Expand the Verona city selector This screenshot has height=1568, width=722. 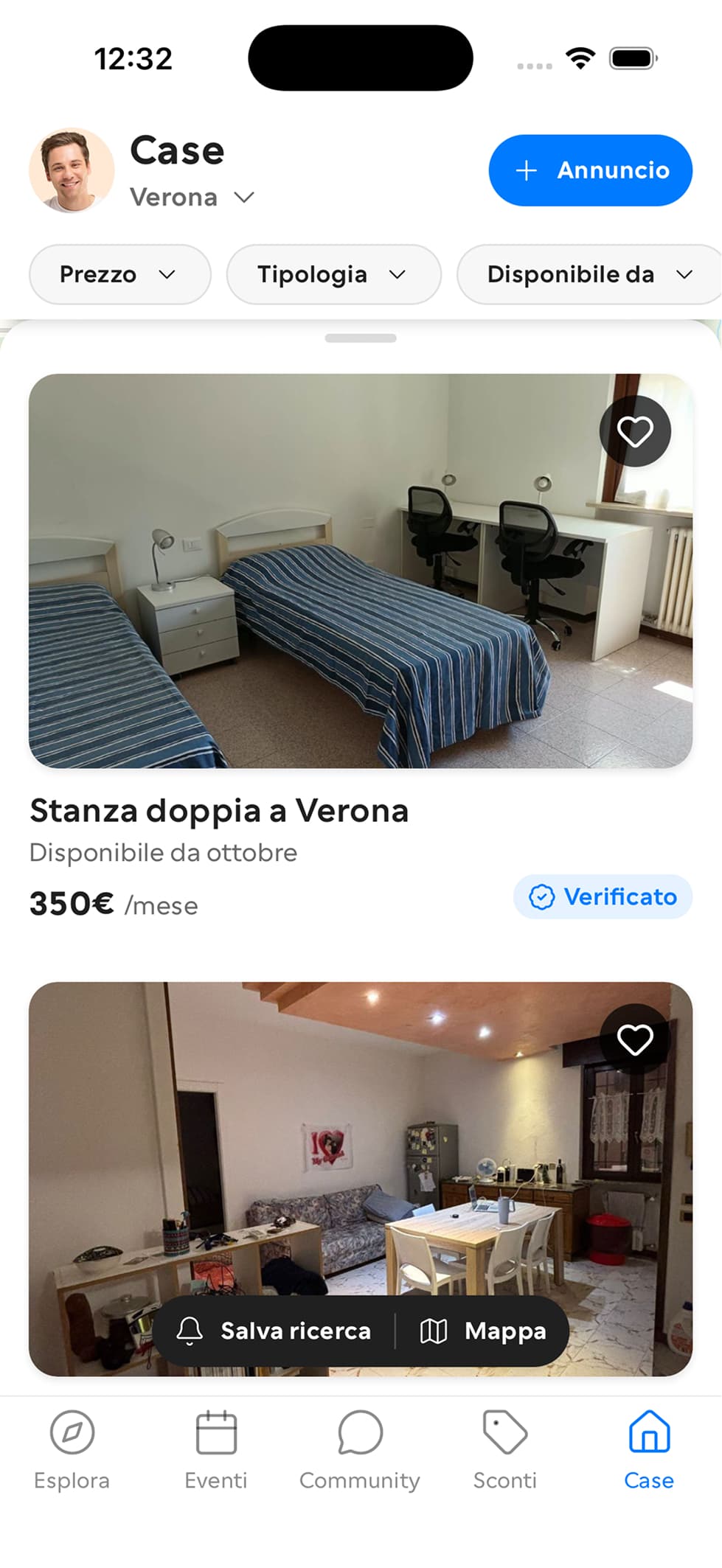[x=192, y=198]
